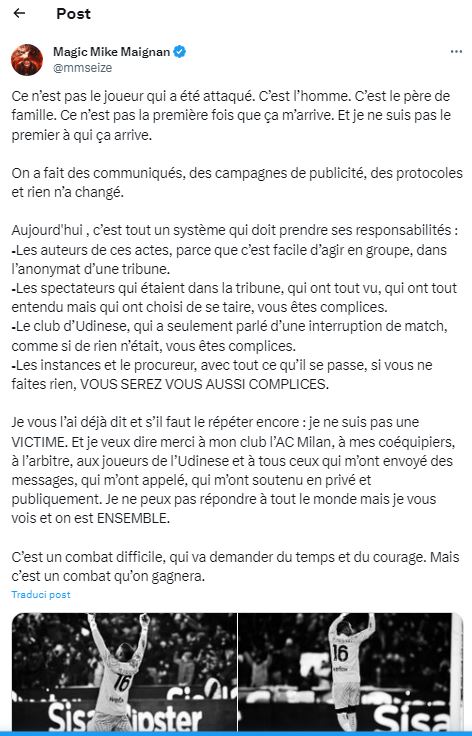
Task: Open the post's three-dot overflow menu
Action: coord(456,52)
